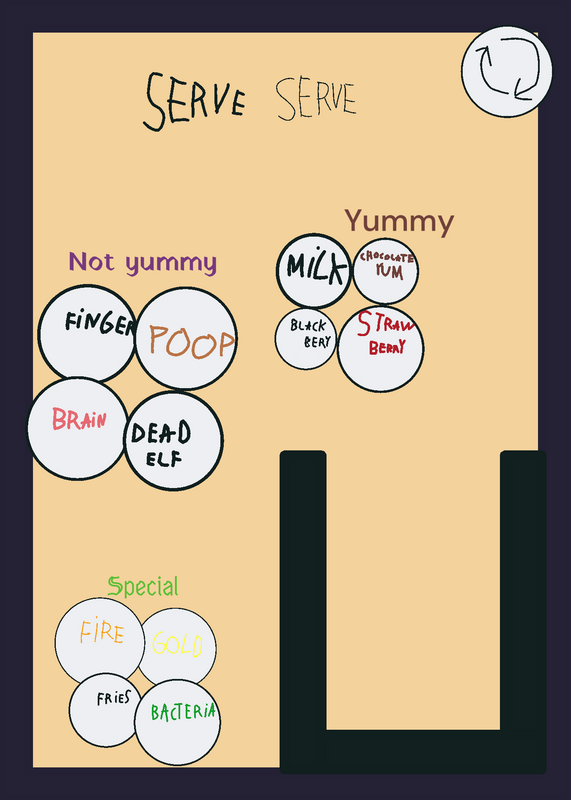Choose the BRAIN ingredient
The height and width of the screenshot is (800, 571).
(x=78, y=429)
